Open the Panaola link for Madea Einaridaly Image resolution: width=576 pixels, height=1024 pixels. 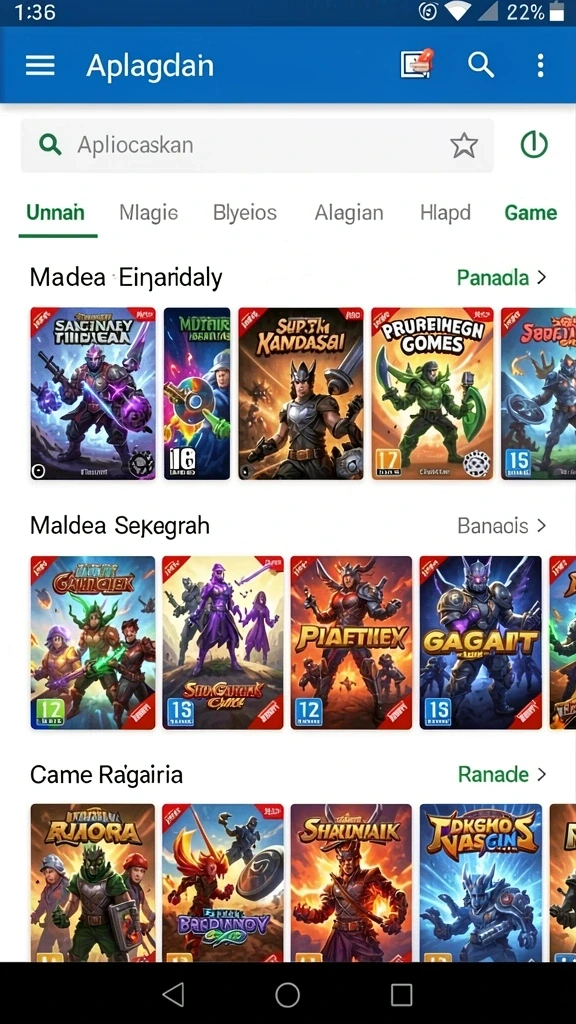pyautogui.click(x=502, y=278)
